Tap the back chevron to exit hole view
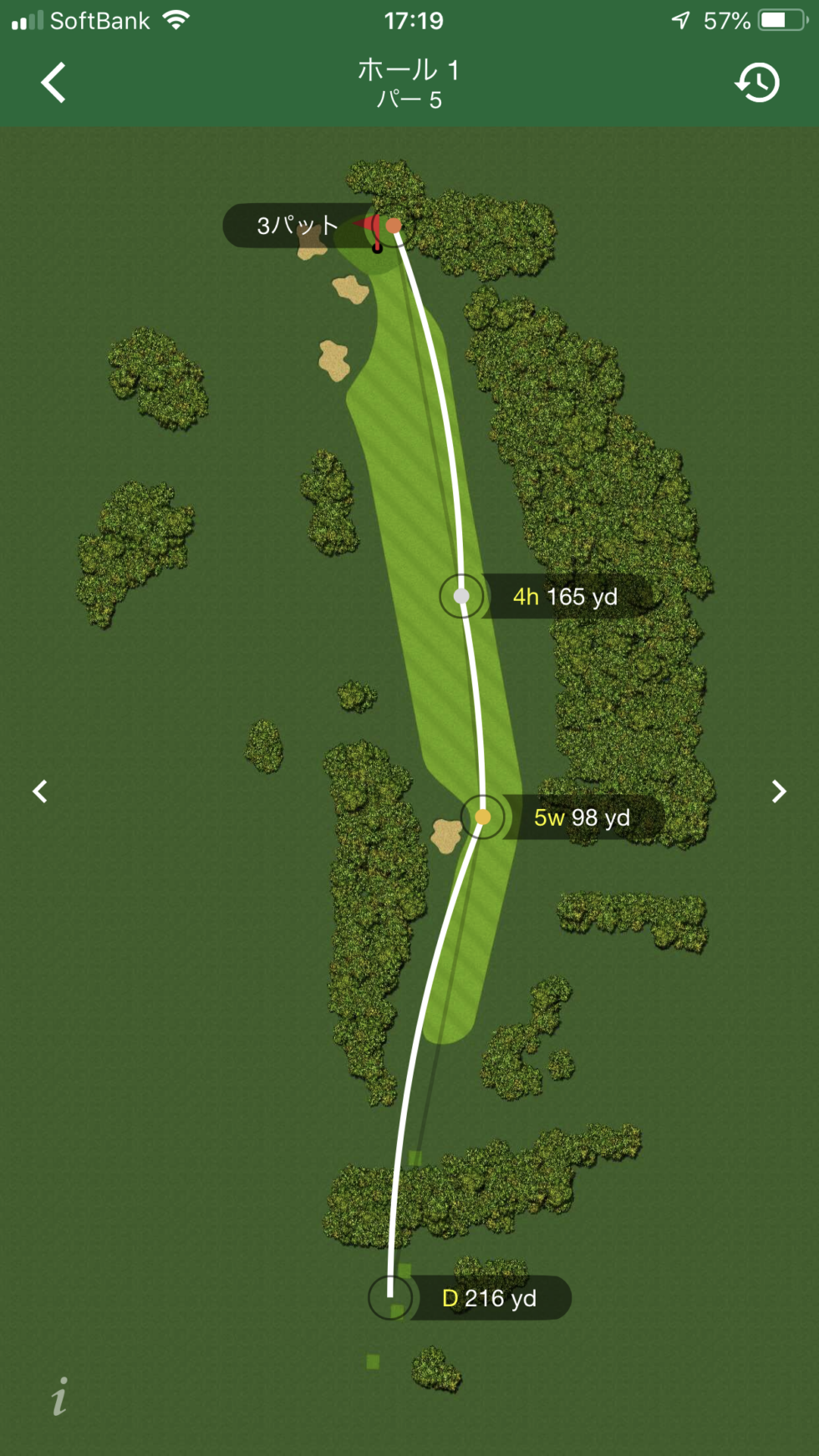 pyautogui.click(x=52, y=81)
